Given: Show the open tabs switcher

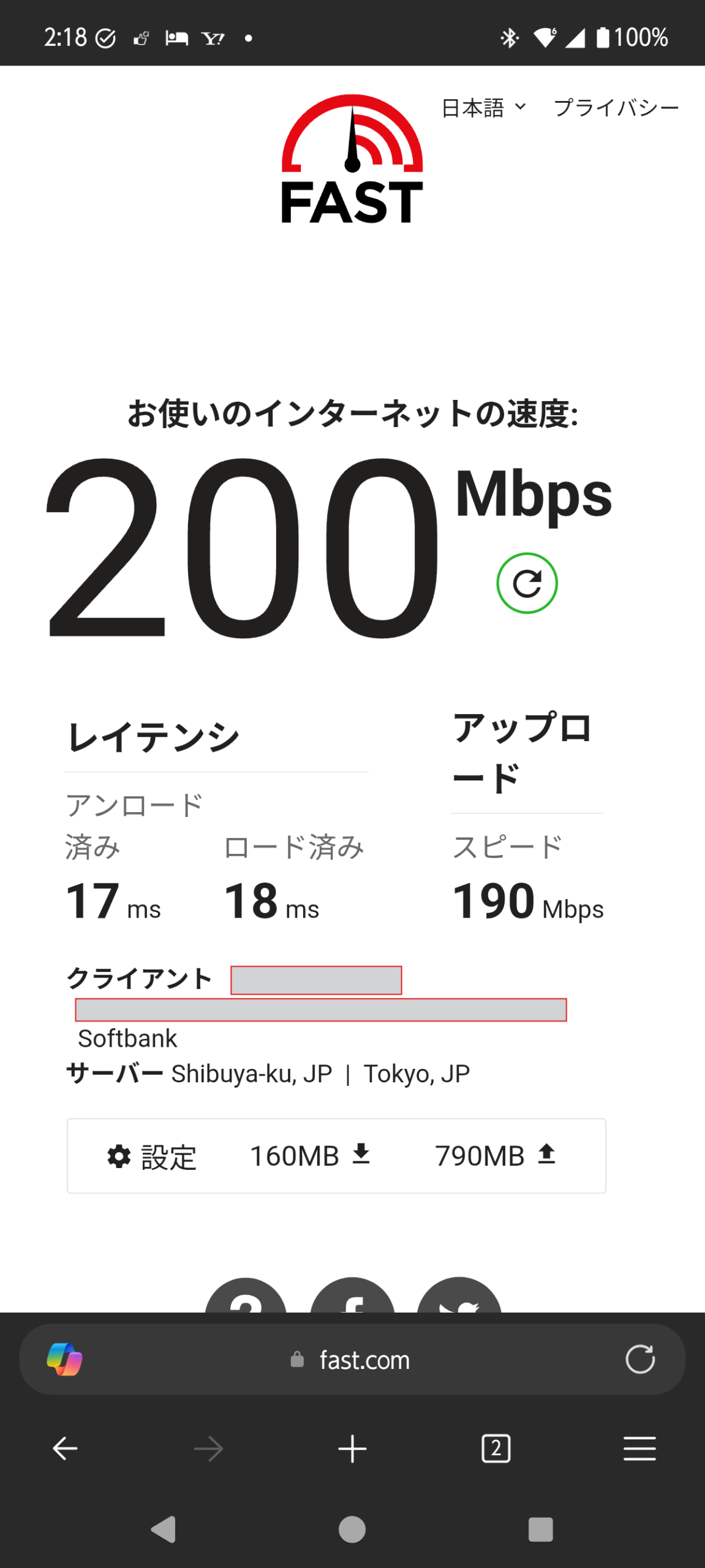Looking at the screenshot, I should pyautogui.click(x=496, y=1449).
